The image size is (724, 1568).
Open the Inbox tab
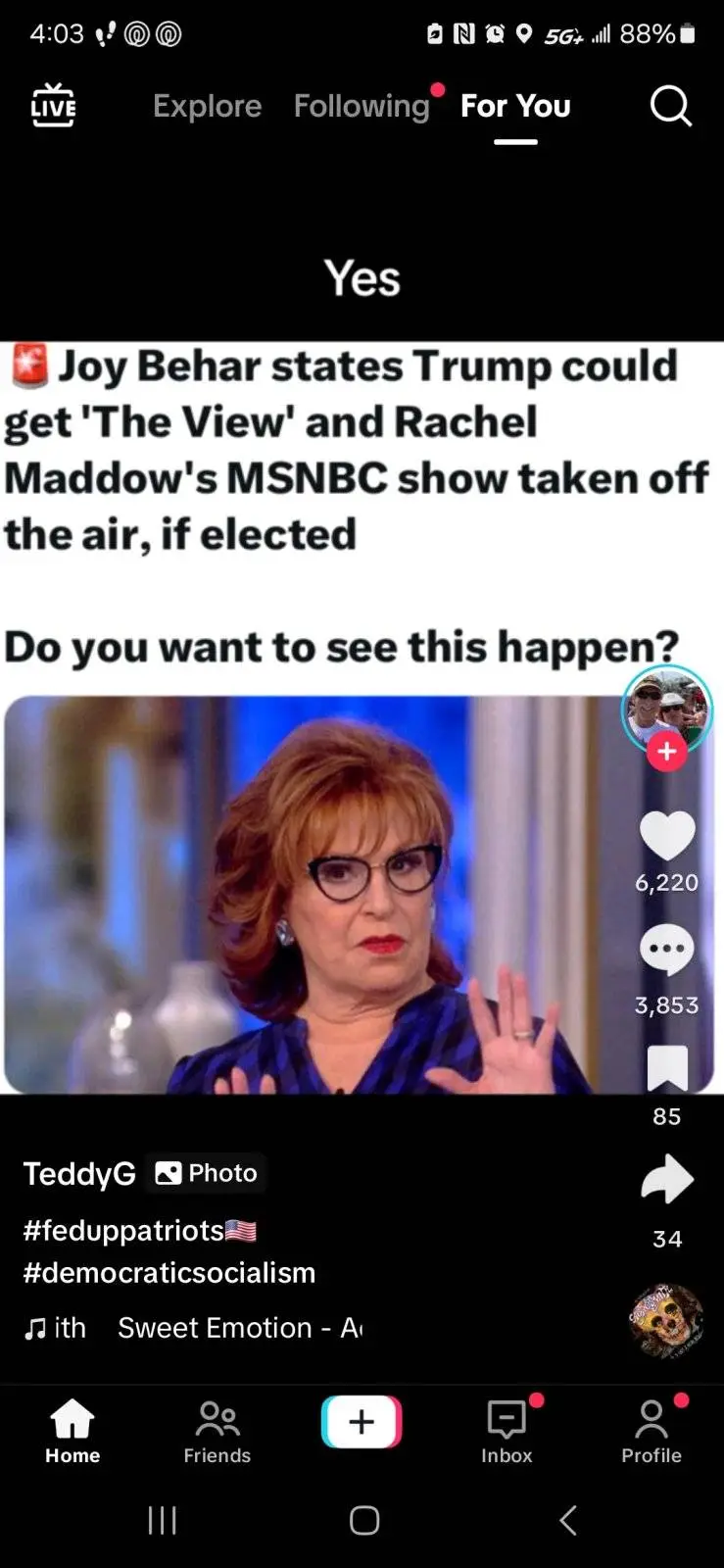(507, 1432)
